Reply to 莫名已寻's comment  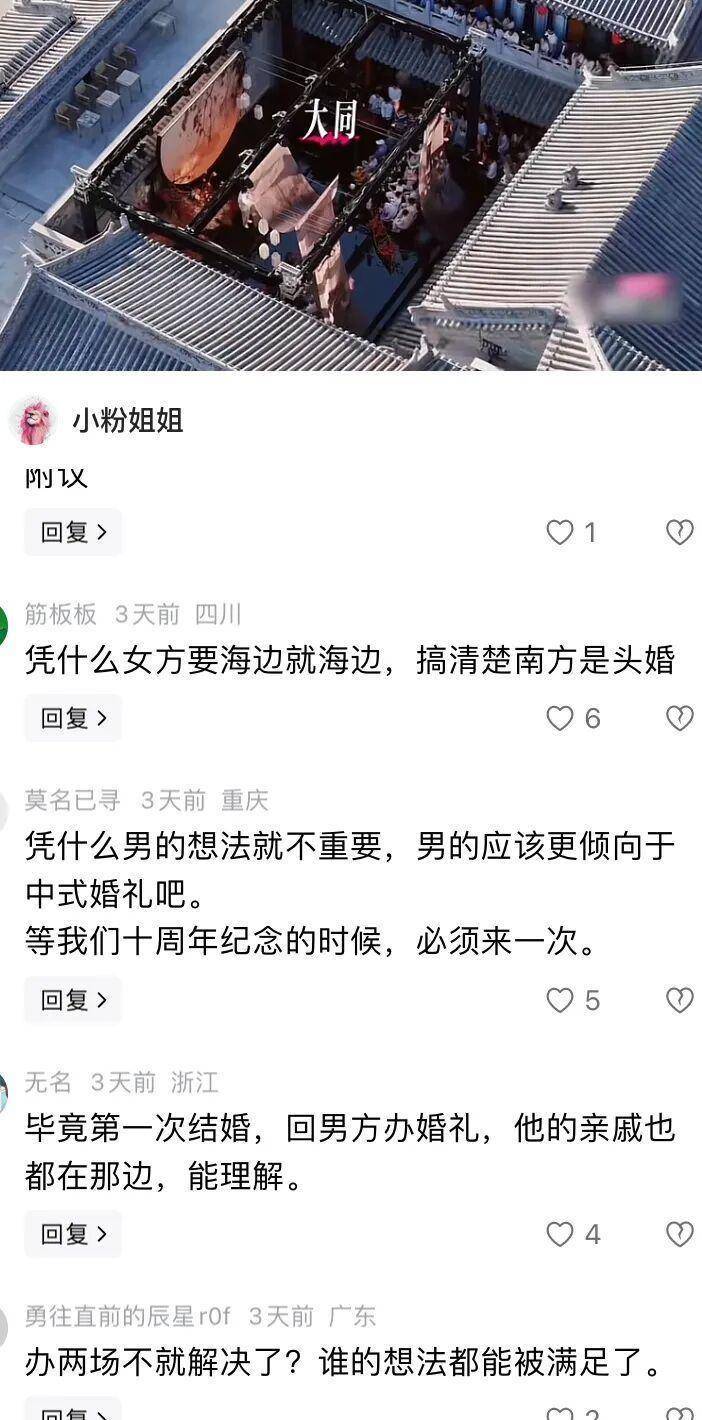point(72,1000)
